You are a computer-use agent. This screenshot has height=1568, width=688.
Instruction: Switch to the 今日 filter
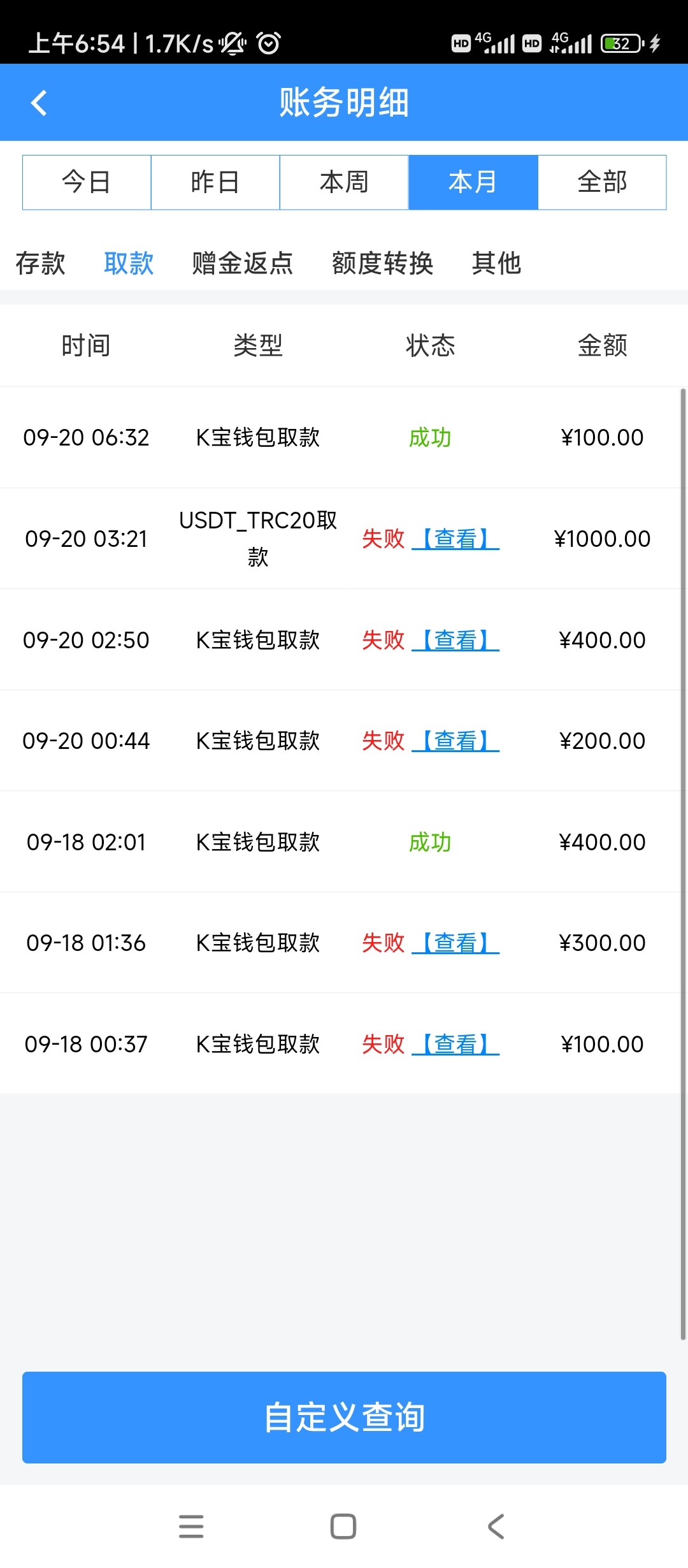(87, 182)
